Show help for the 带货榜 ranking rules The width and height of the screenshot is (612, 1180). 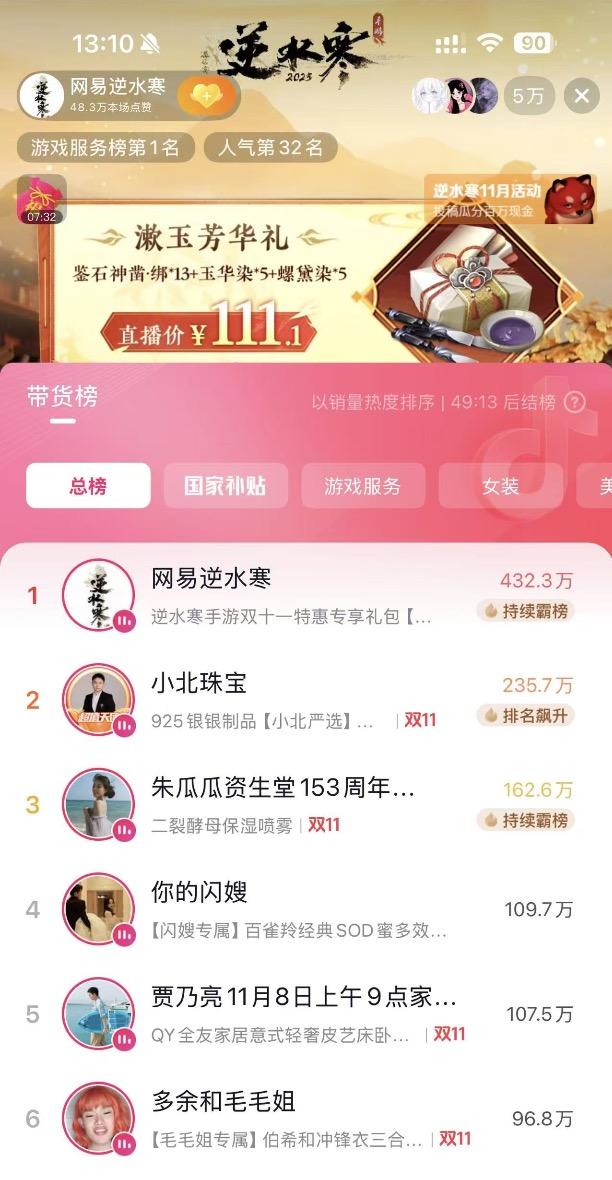coord(575,402)
